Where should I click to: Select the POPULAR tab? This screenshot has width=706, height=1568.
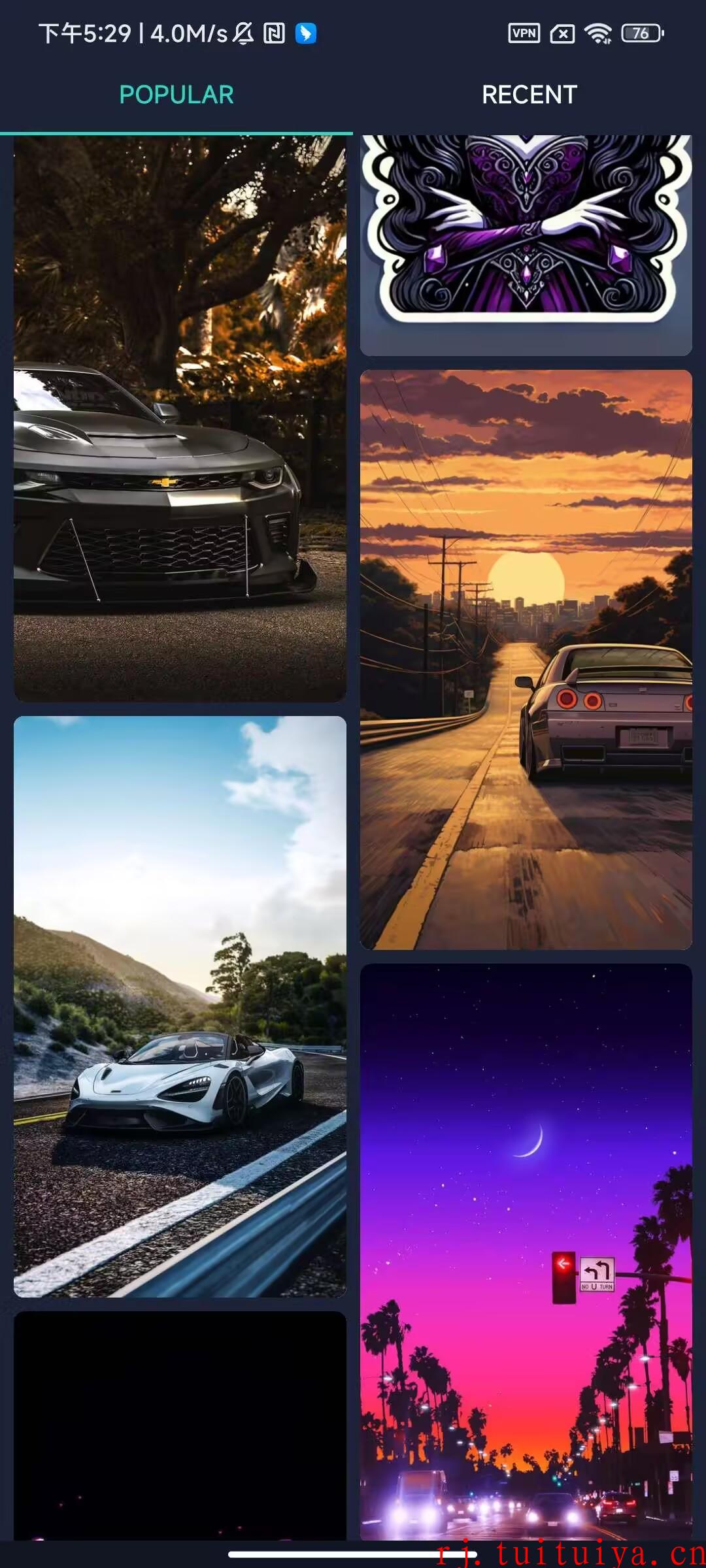(176, 95)
